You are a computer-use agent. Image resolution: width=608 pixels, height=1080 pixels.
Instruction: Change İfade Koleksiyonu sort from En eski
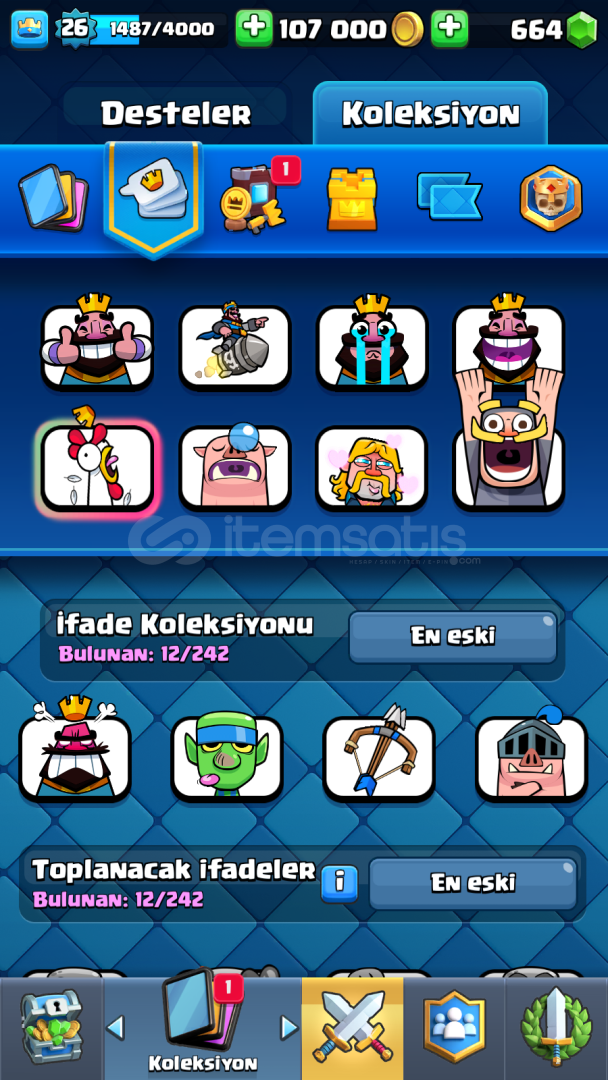point(453,636)
